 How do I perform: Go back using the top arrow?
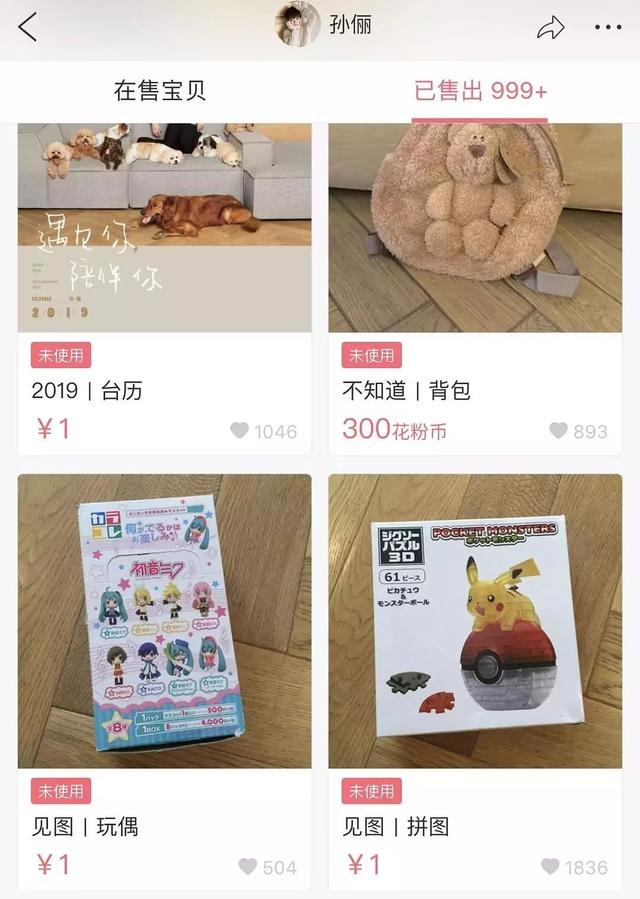28,27
